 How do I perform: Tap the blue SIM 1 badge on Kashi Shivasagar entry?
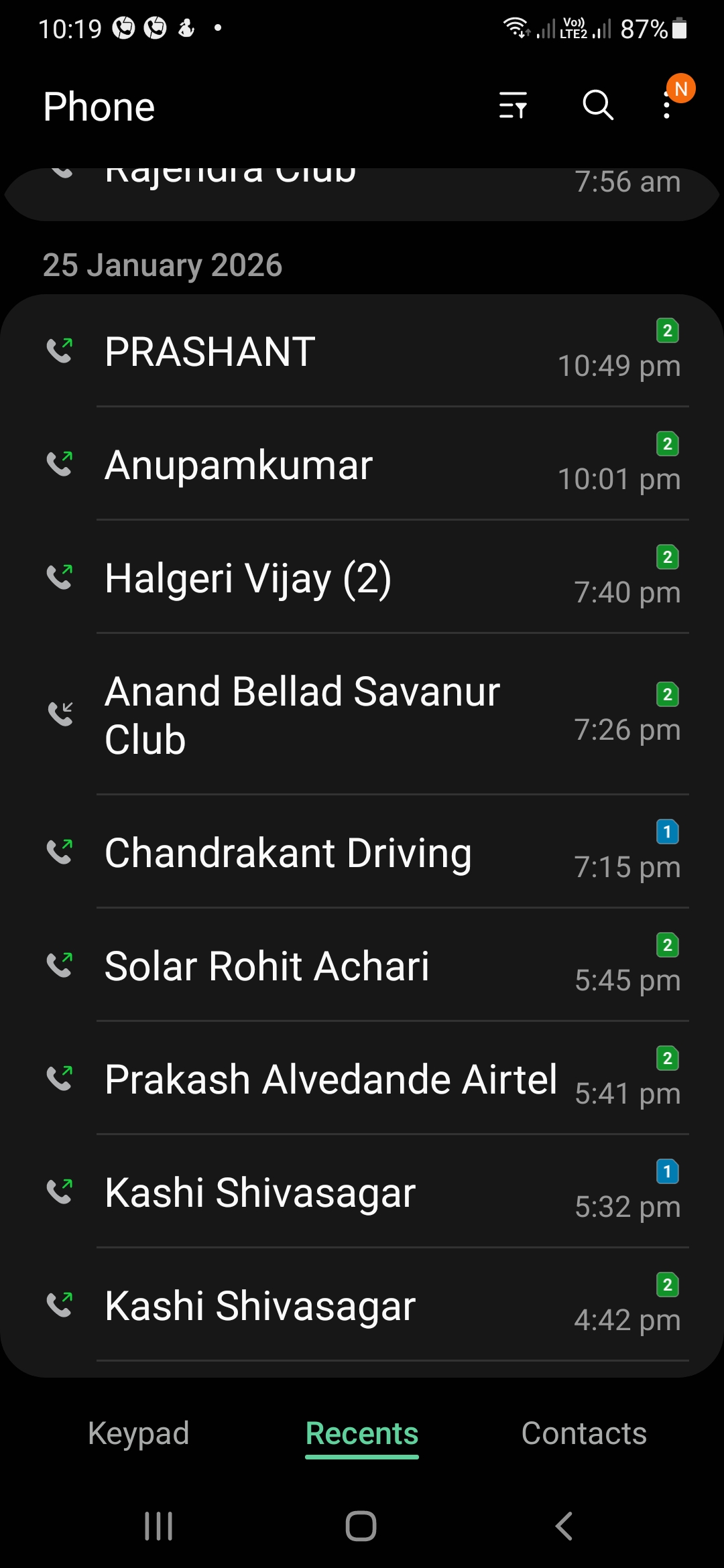(x=667, y=1173)
